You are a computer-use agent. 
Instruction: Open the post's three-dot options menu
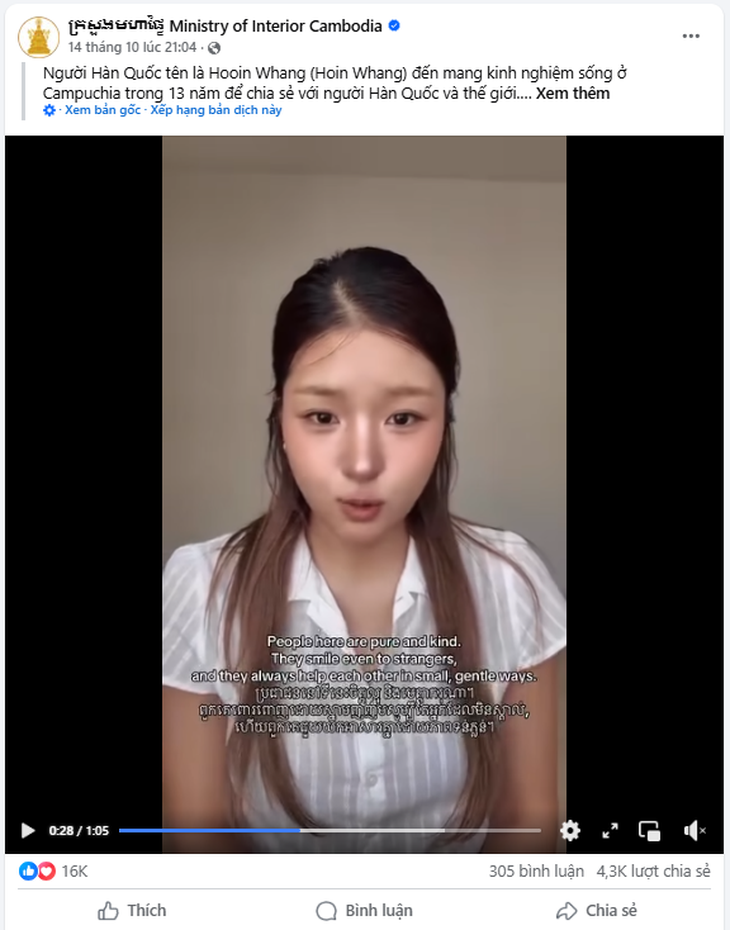(691, 35)
